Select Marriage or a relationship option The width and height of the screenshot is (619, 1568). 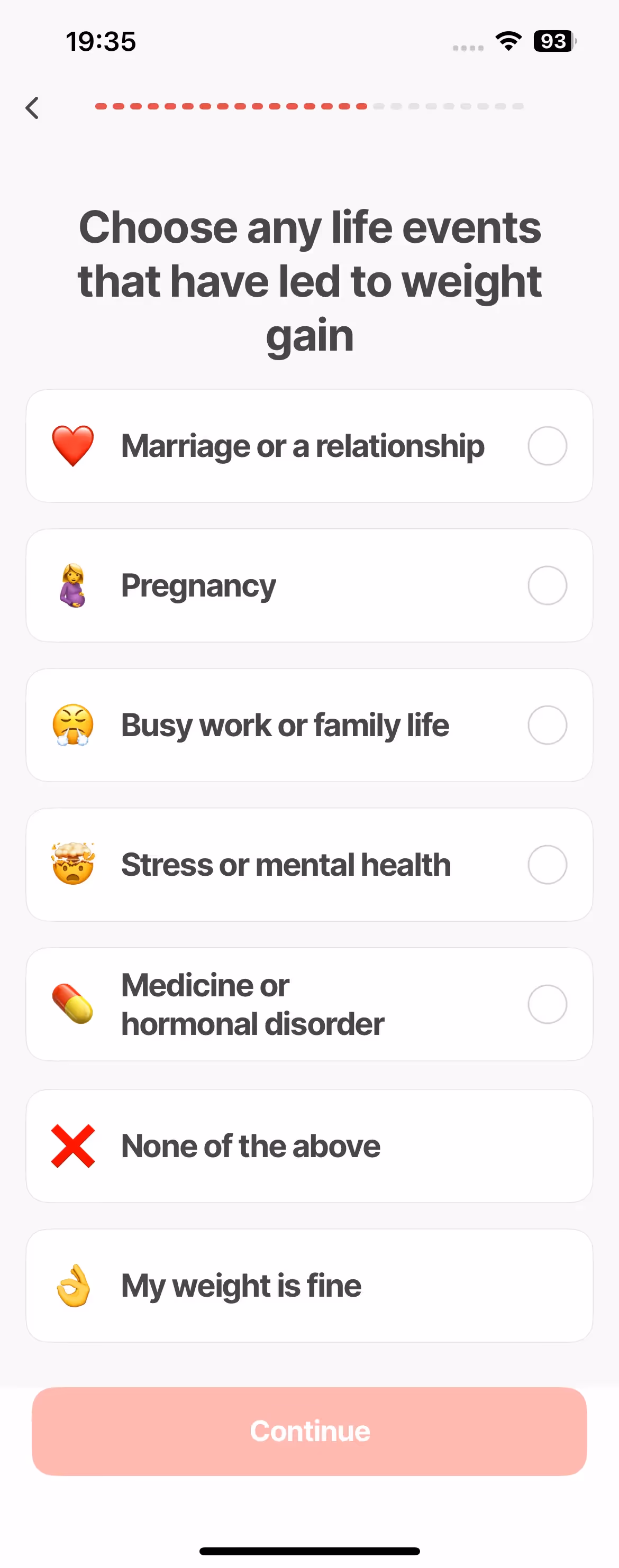(x=309, y=446)
